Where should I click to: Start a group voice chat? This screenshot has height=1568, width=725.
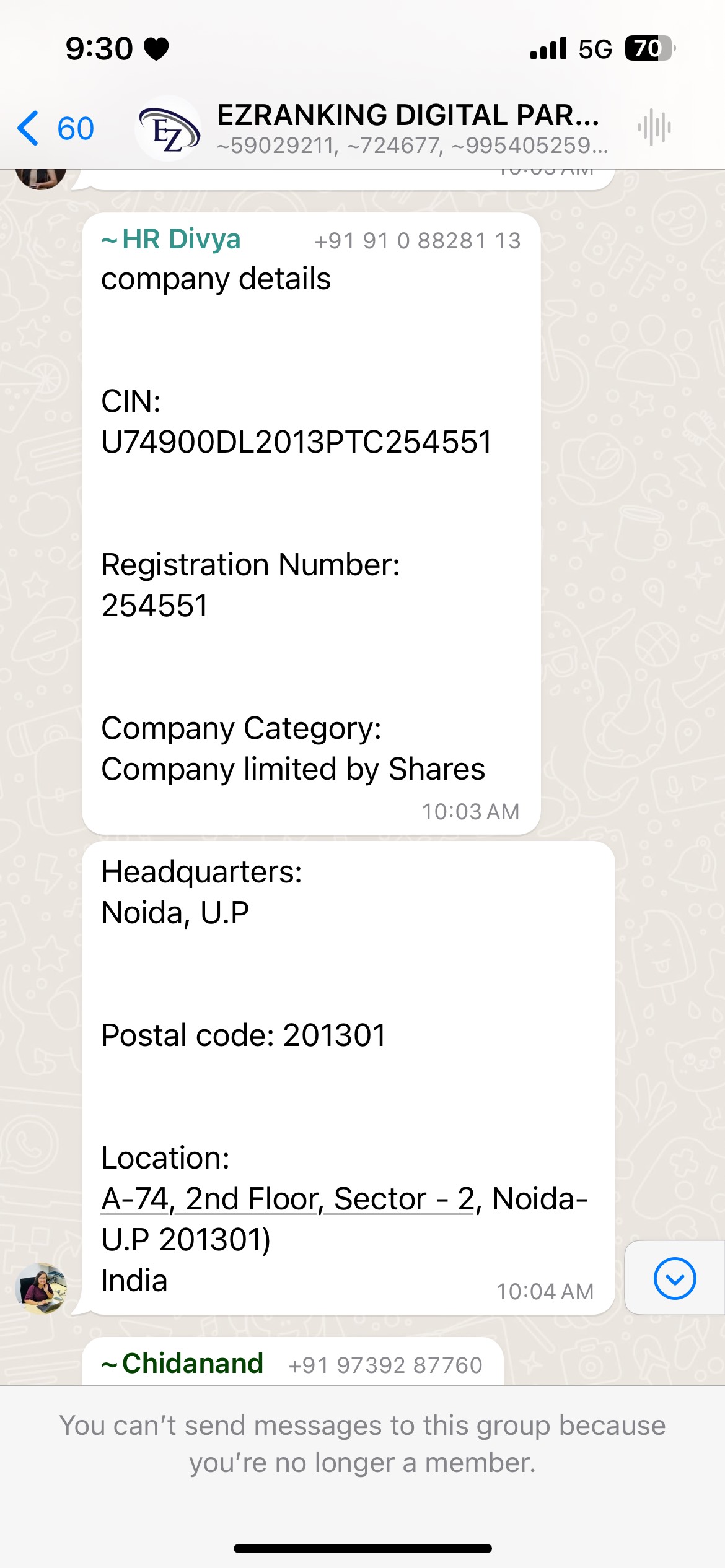pyautogui.click(x=654, y=128)
